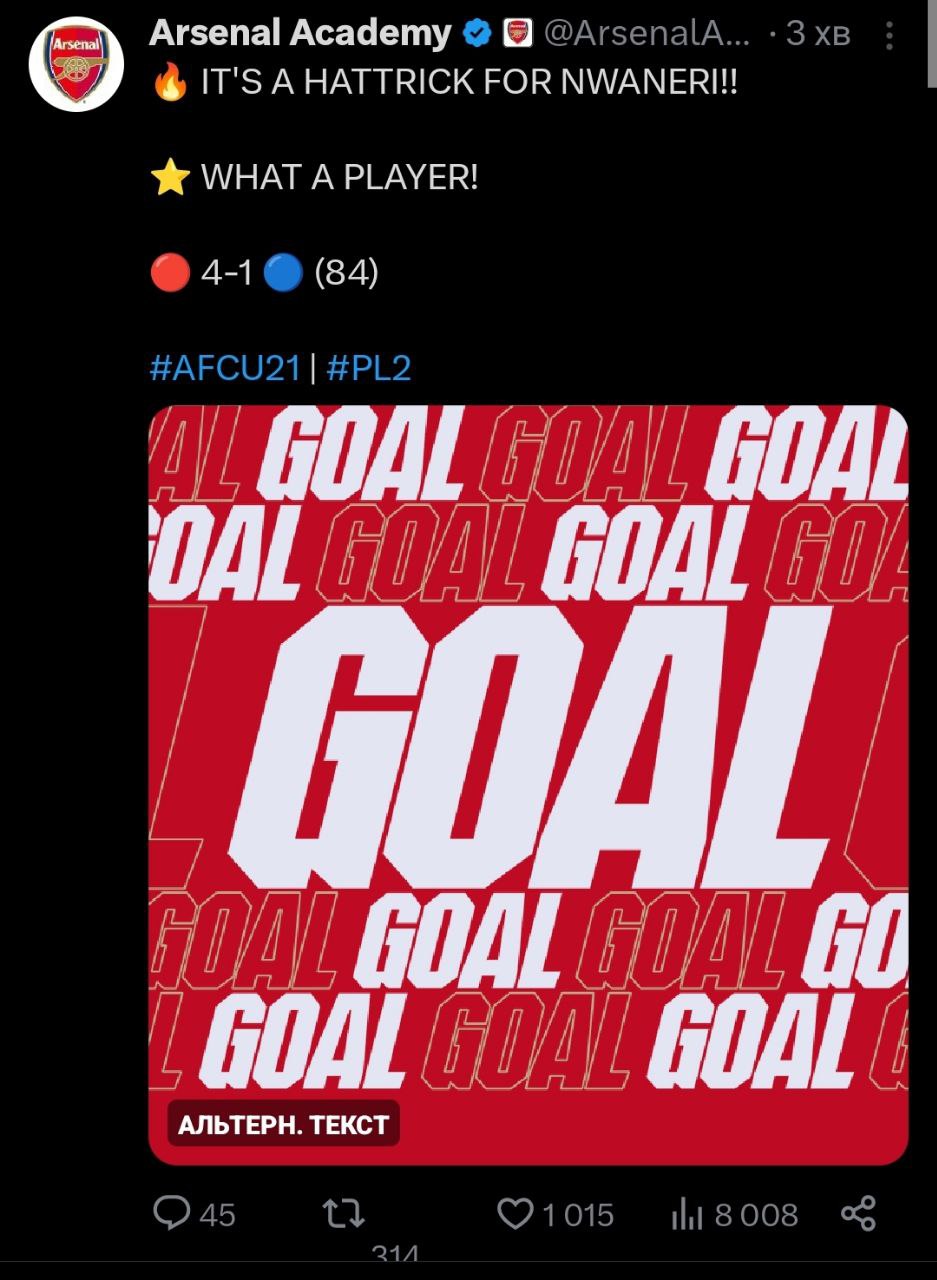The height and width of the screenshot is (1280, 937).
Task: Like the Arsenal Academy tweet
Action: pos(516,1214)
